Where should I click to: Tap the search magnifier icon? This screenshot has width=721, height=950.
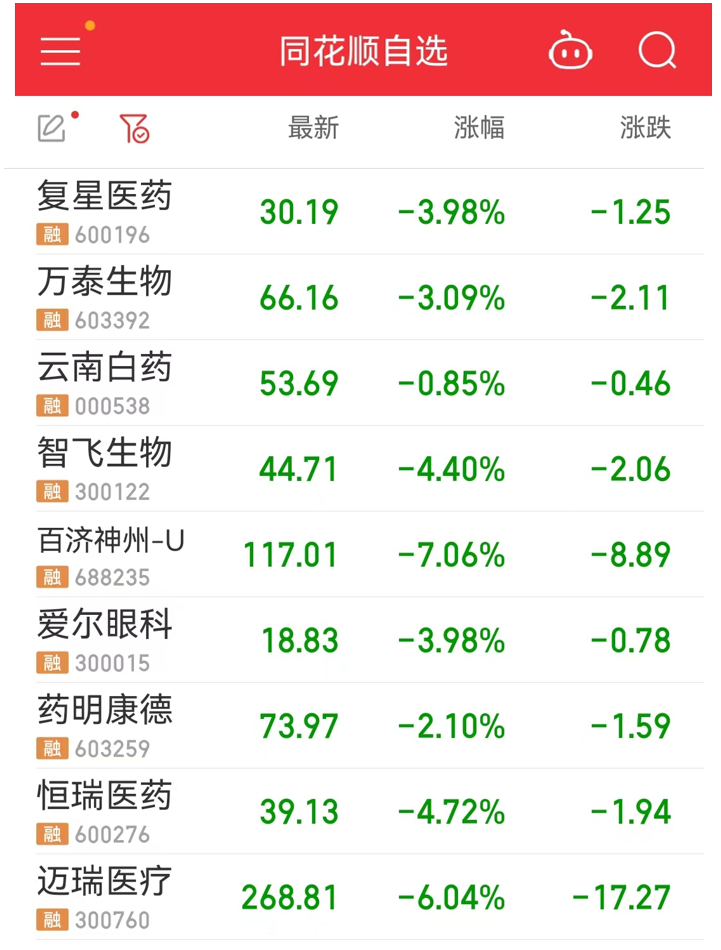point(657,51)
